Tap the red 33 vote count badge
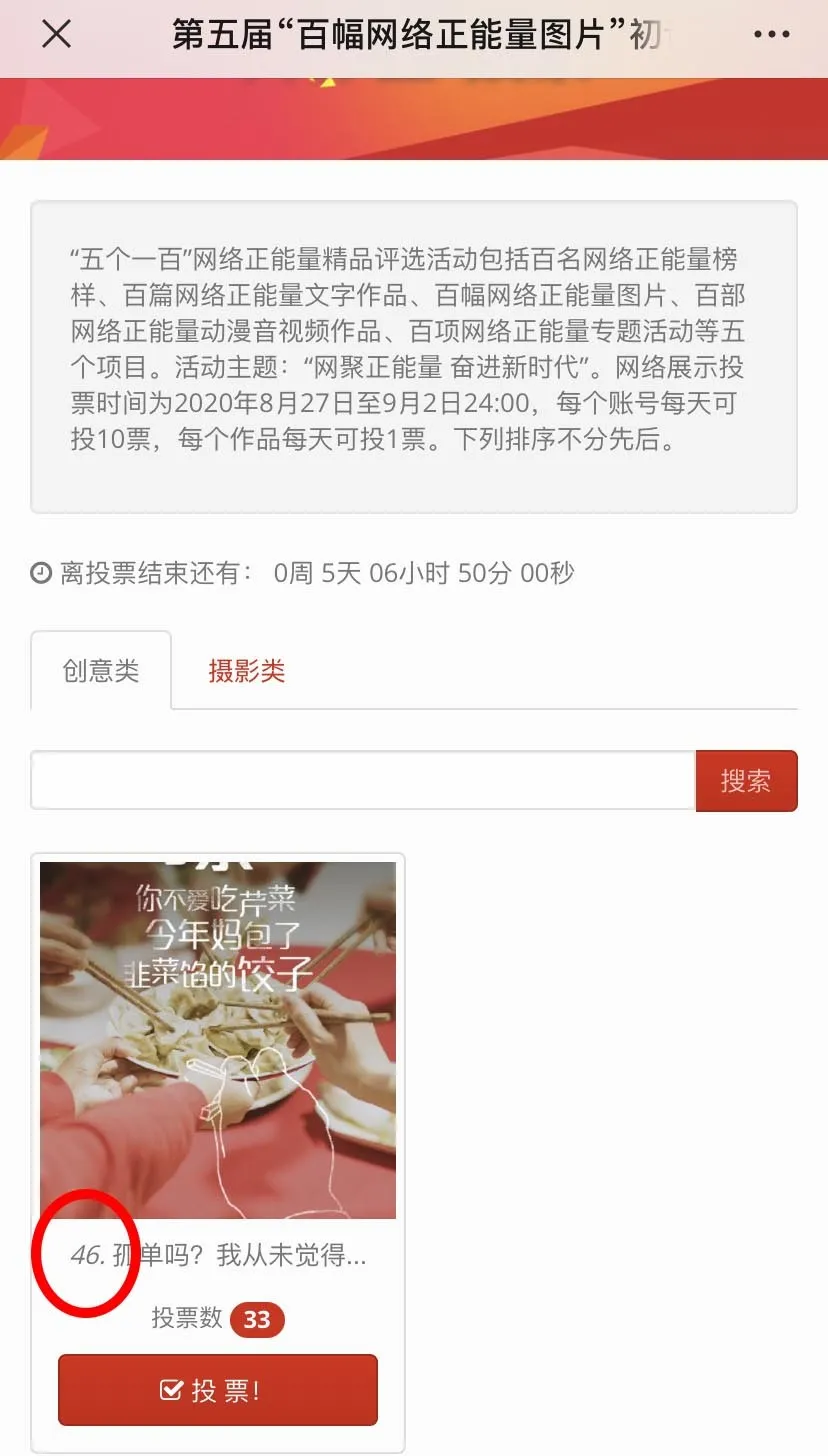This screenshot has height=1456, width=828. 257,1320
